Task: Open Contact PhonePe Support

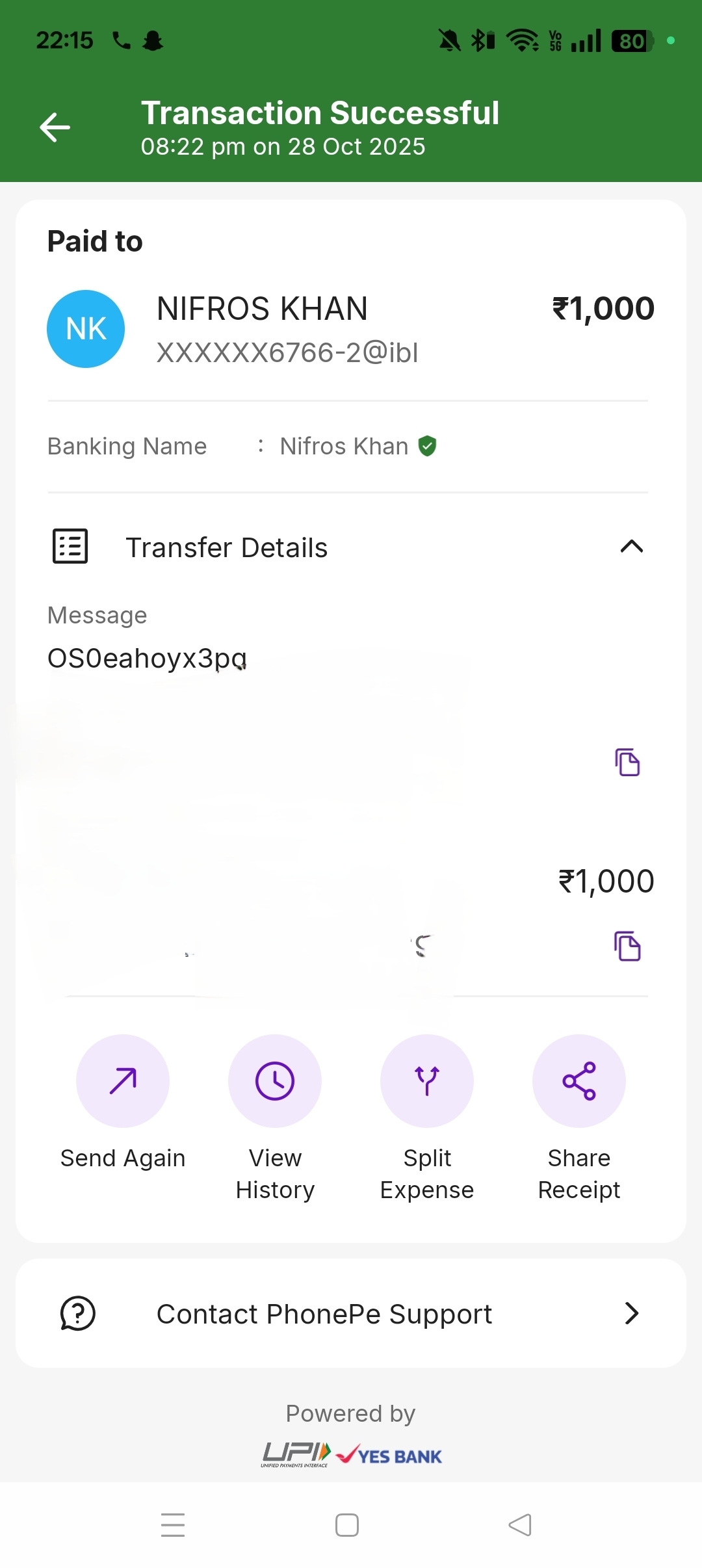Action: (x=351, y=1314)
